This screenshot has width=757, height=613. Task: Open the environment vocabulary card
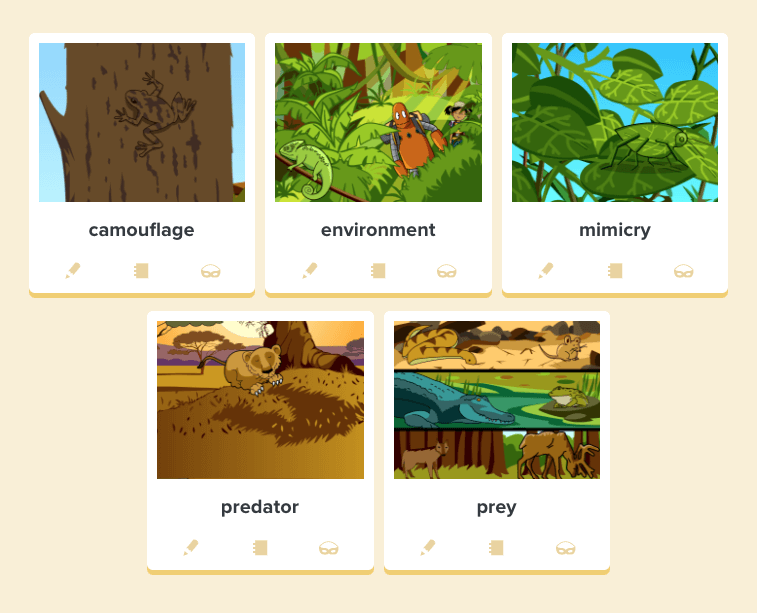378,124
